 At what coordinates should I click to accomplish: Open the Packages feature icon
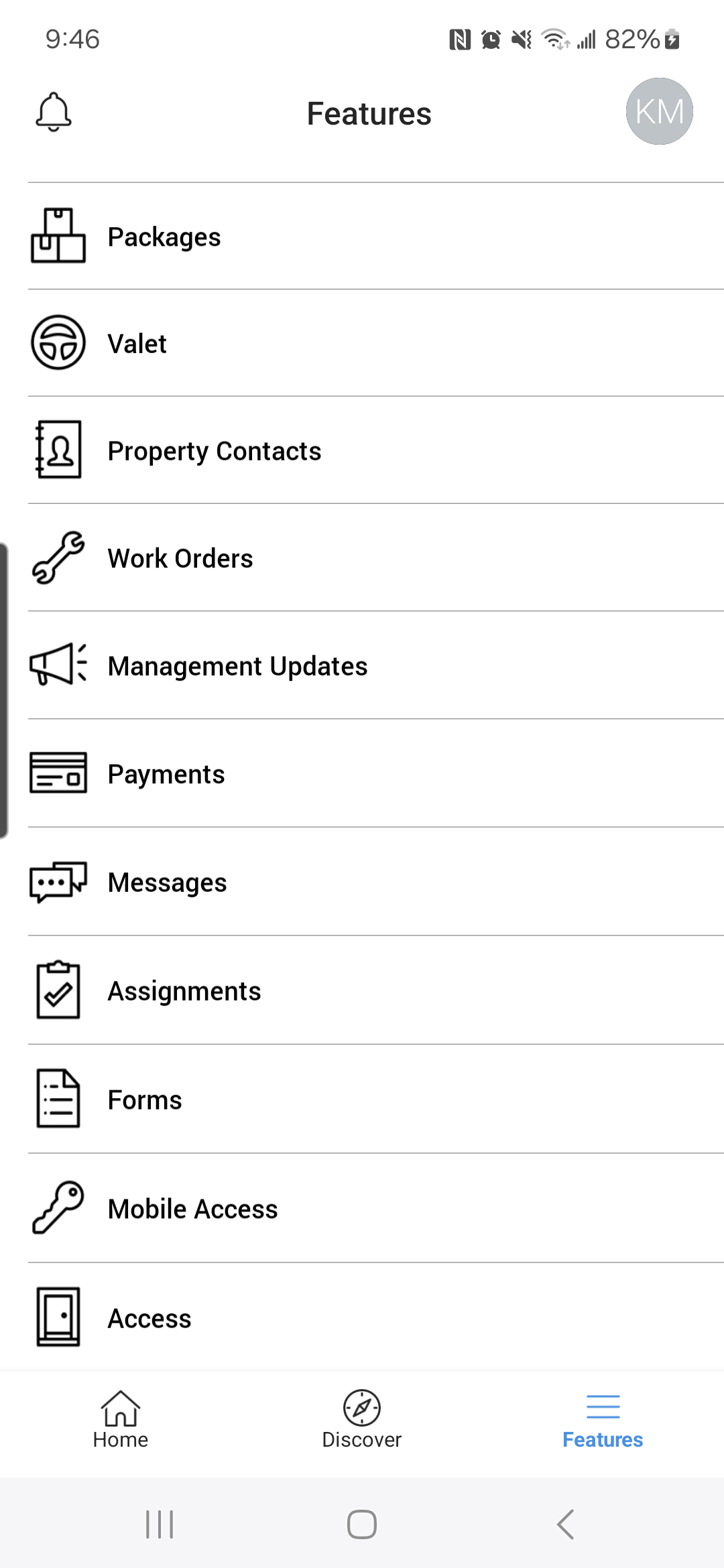(58, 236)
